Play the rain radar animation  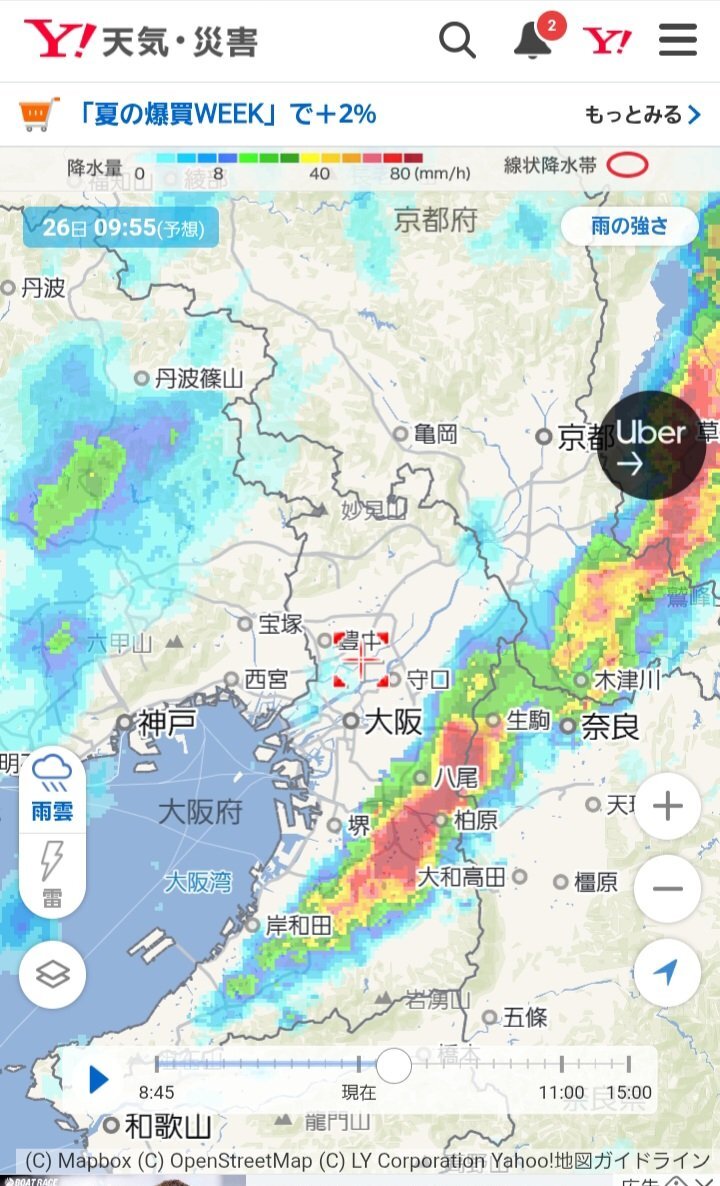(x=99, y=1079)
